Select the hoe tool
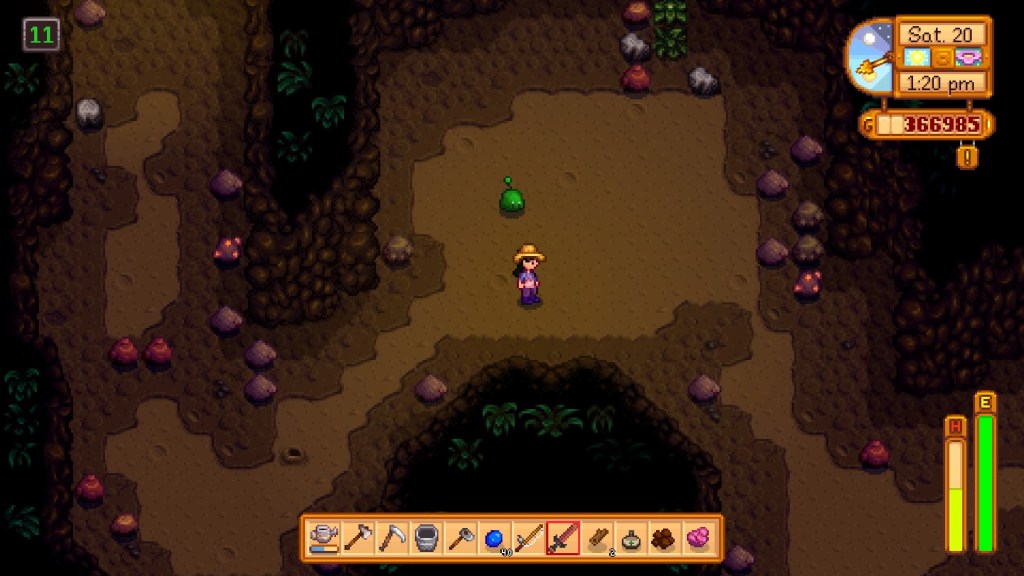Screen dimensions: 1024x576 pos(460,538)
